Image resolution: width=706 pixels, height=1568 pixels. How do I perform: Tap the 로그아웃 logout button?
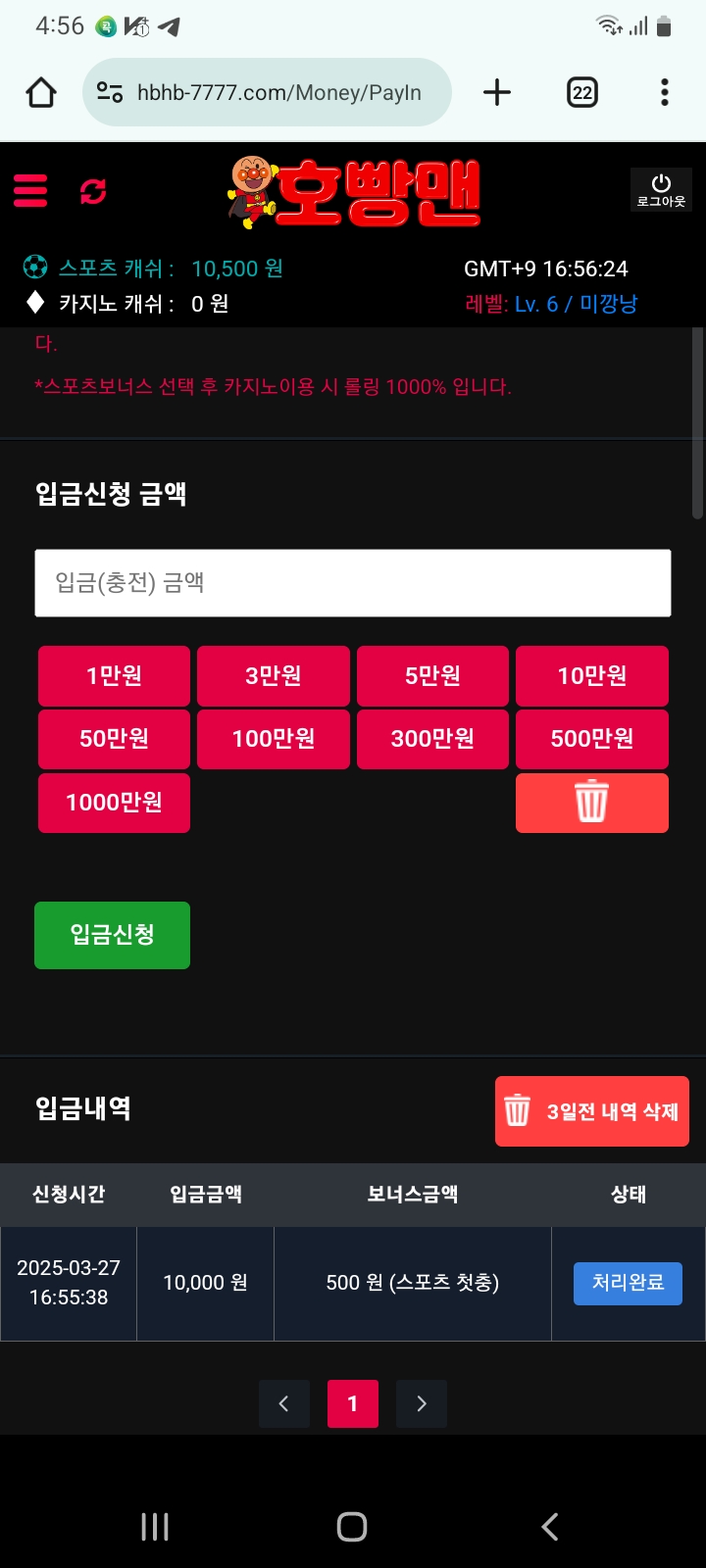[661, 189]
